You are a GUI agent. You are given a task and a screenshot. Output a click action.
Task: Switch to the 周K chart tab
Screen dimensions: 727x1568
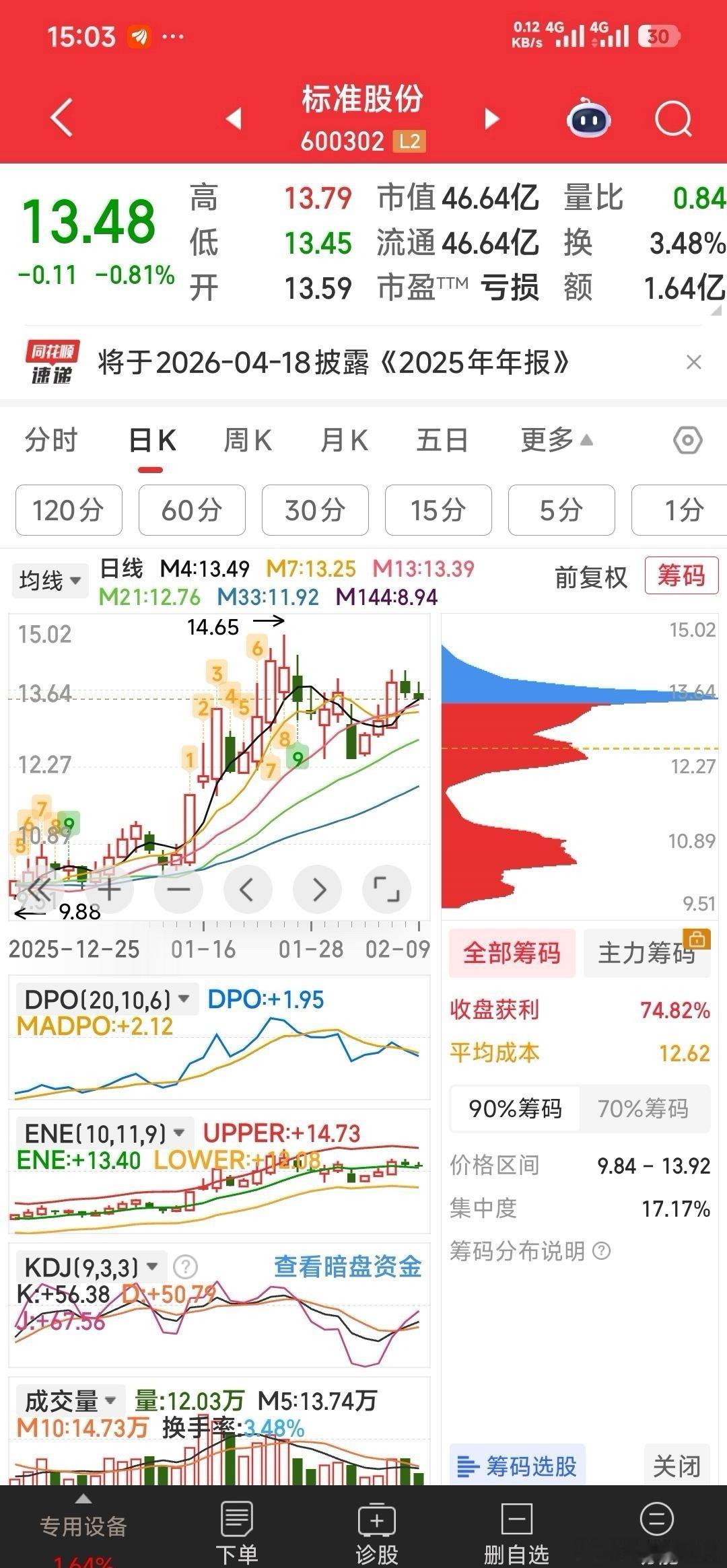(248, 441)
